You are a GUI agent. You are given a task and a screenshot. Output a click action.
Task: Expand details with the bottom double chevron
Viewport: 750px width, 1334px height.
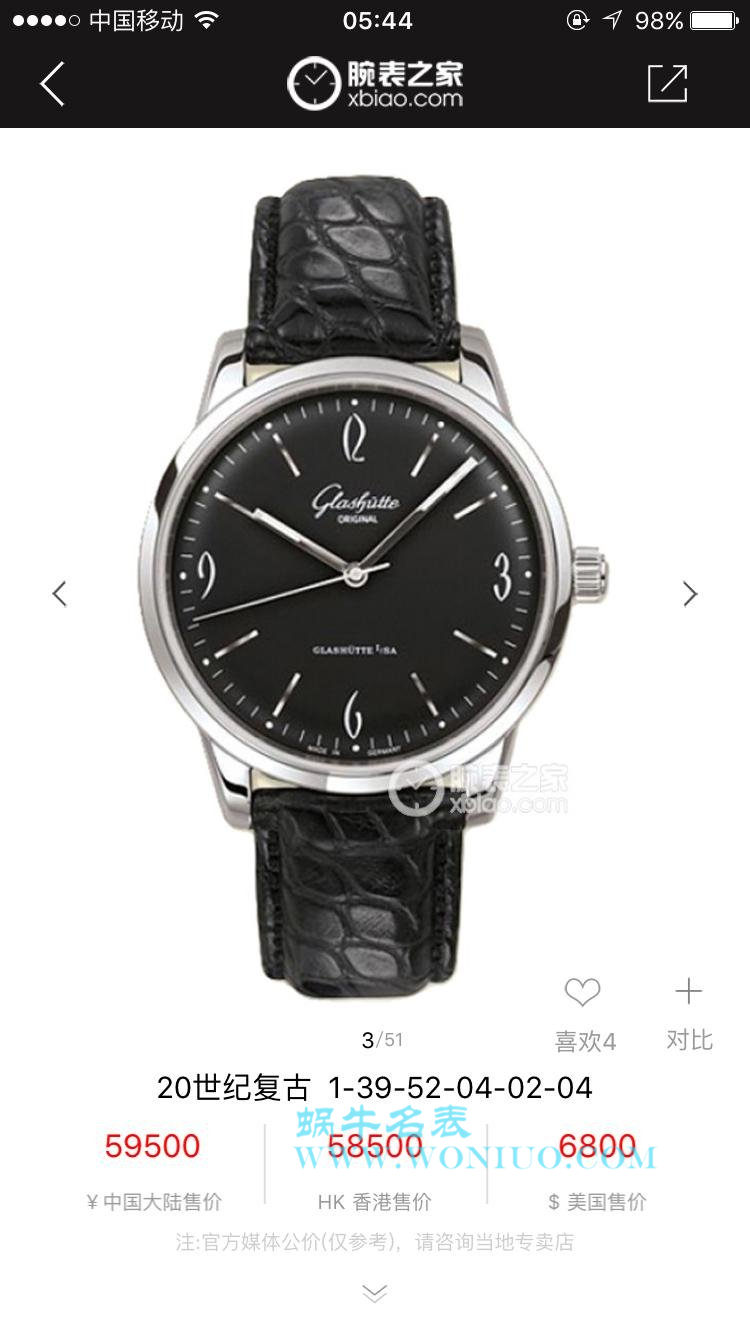375,1294
